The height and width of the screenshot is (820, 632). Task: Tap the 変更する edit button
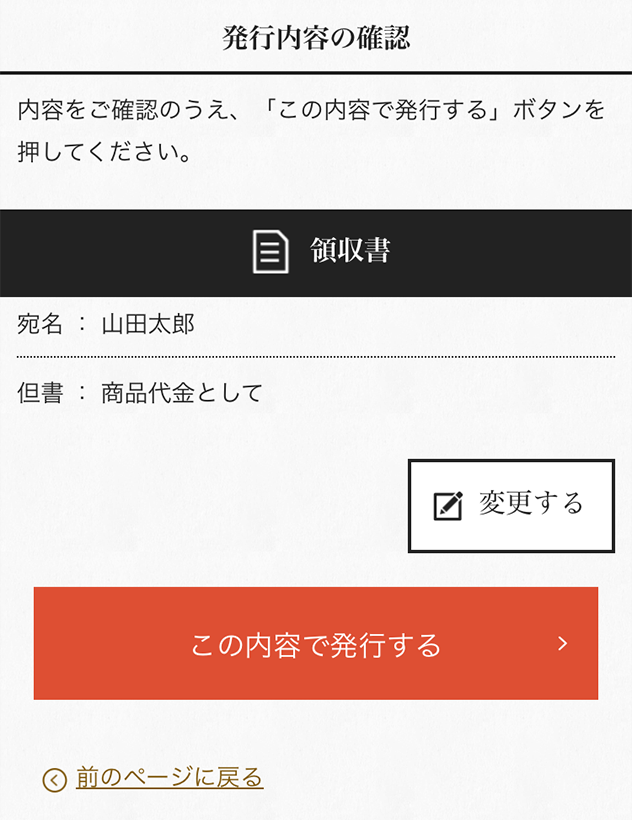click(x=511, y=505)
